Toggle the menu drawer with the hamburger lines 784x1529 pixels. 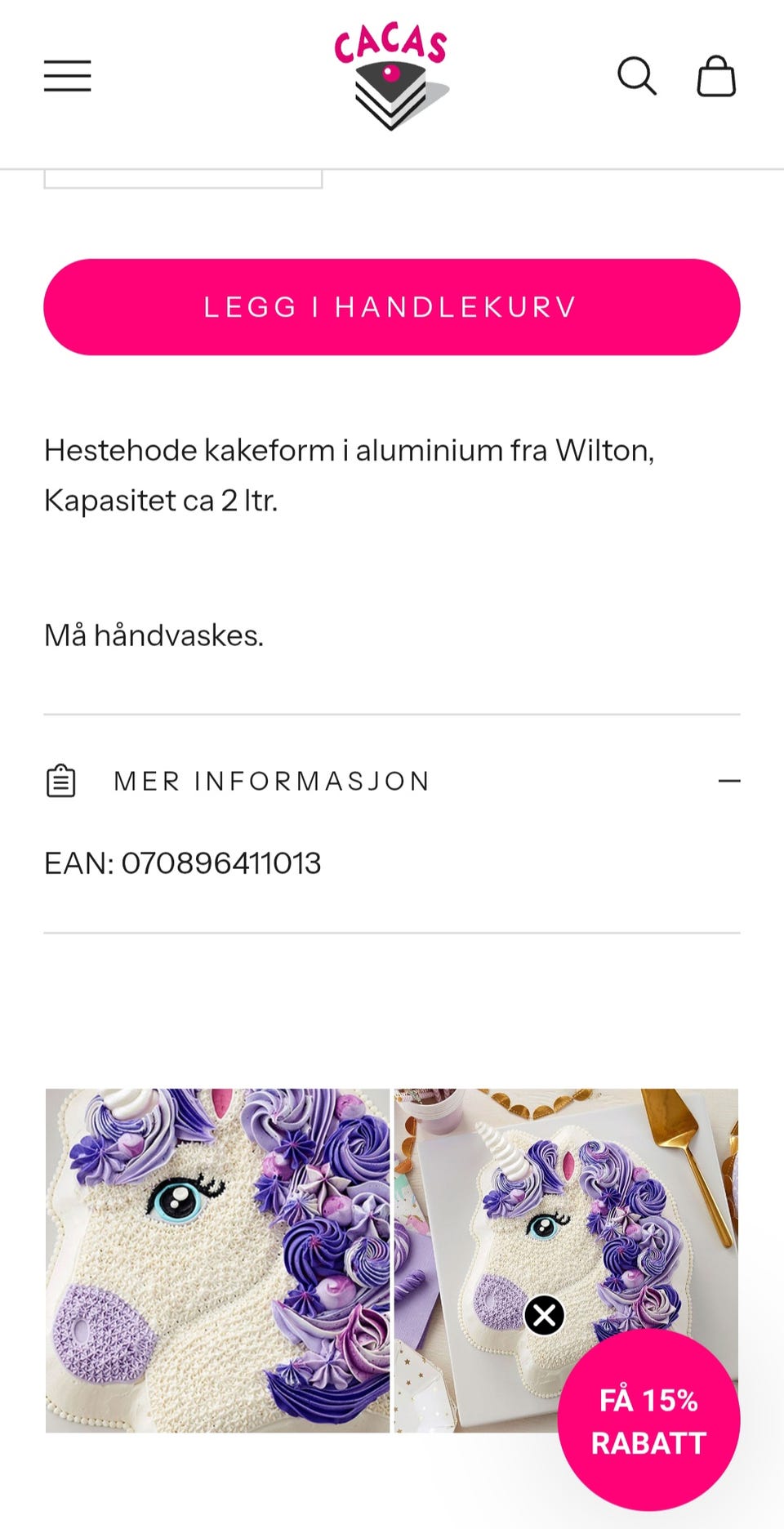click(68, 75)
